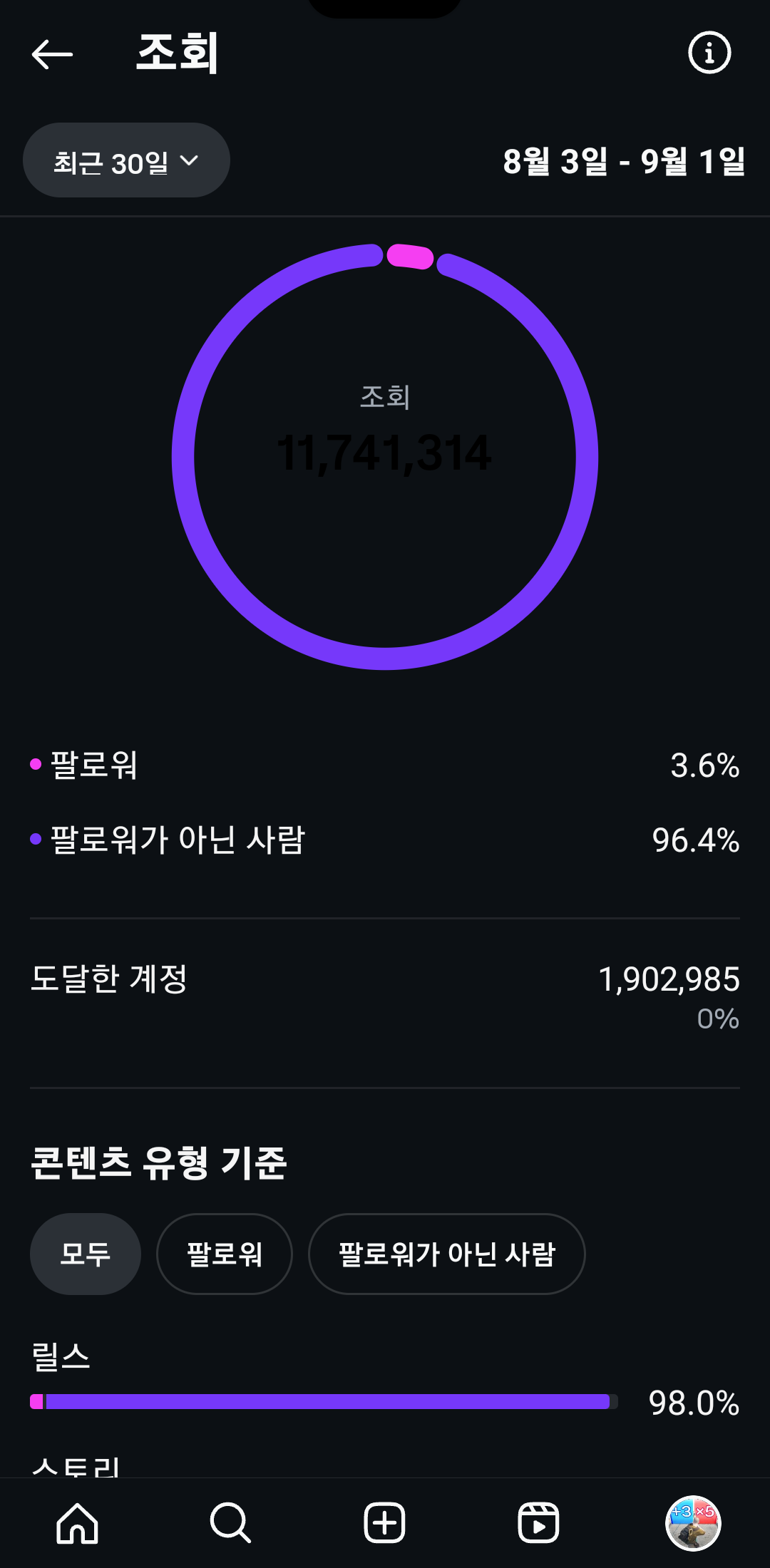Viewport: 770px width, 1568px height.
Task: Open the info icon for 조회
Action: [x=709, y=53]
